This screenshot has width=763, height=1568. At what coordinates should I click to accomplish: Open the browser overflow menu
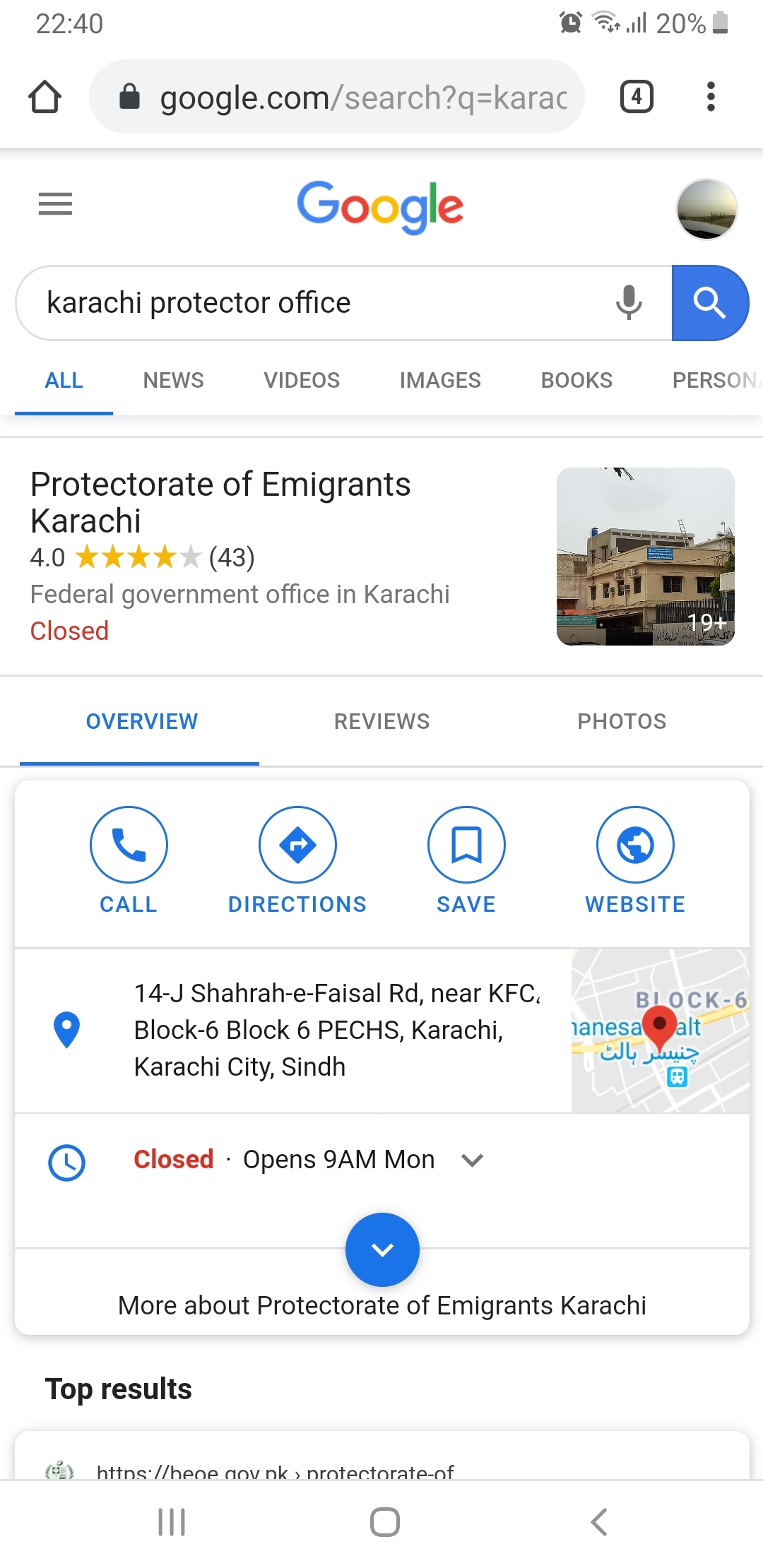click(711, 97)
